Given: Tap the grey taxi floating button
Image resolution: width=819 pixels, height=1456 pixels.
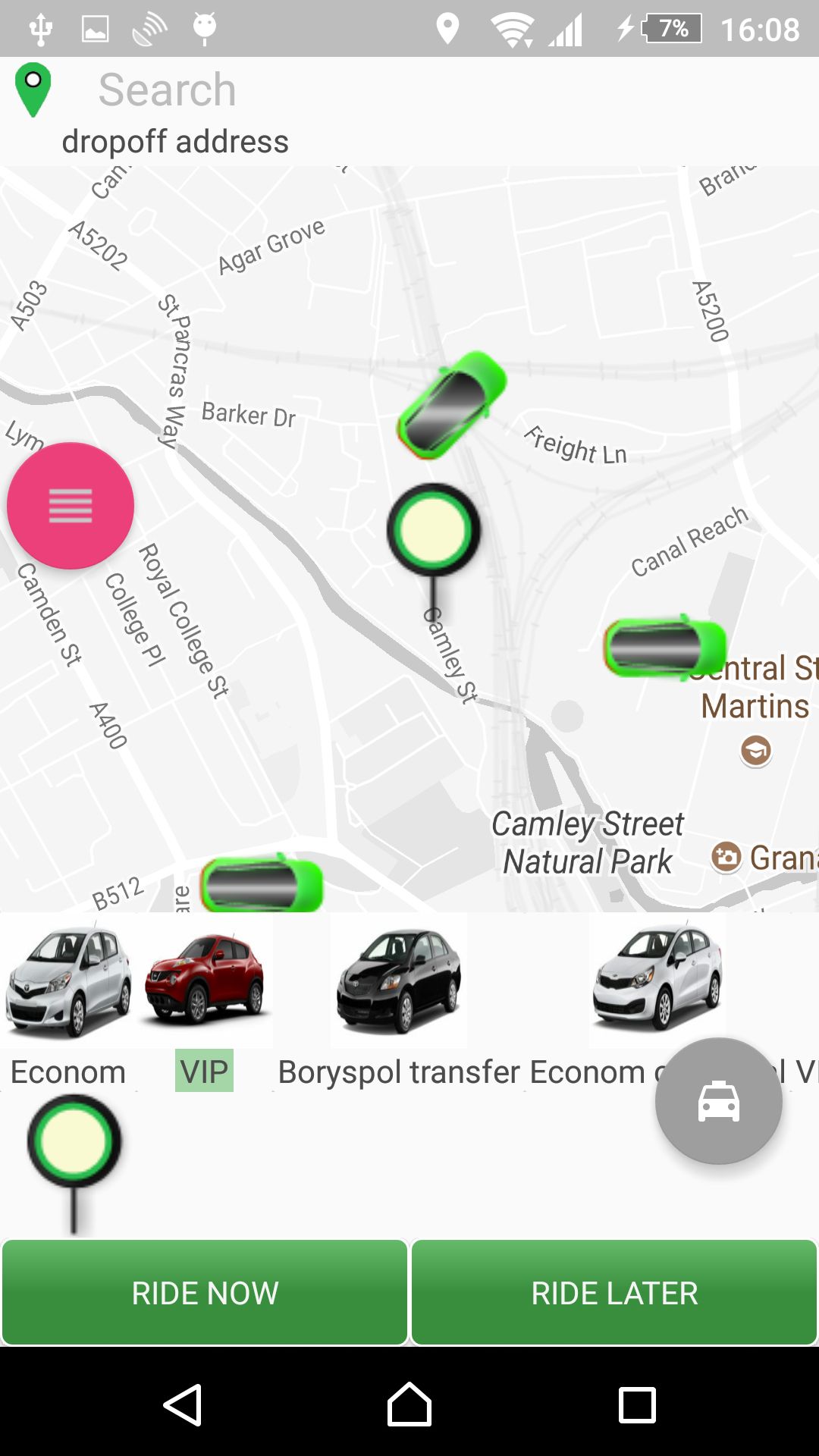Looking at the screenshot, I should point(718,1100).
